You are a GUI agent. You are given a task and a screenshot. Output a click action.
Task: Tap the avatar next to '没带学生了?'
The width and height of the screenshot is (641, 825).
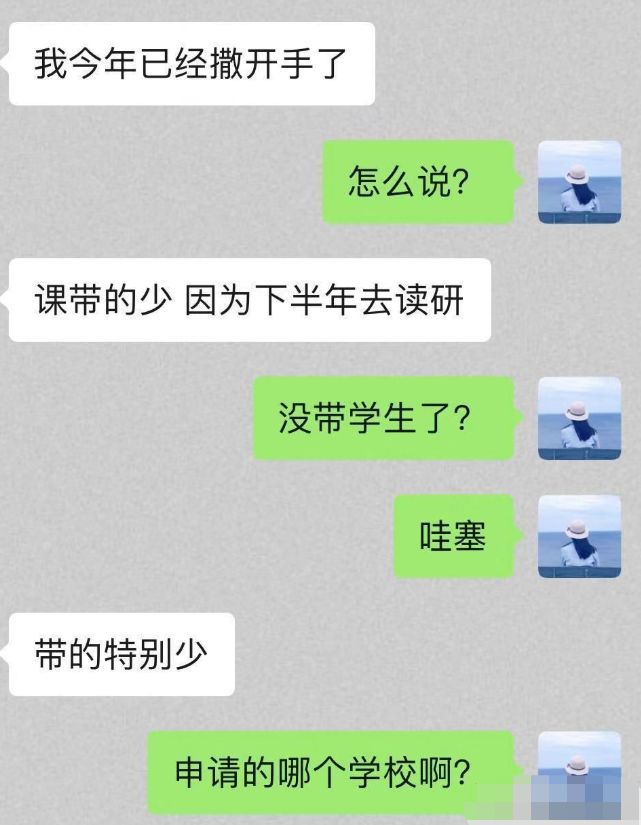[579, 418]
